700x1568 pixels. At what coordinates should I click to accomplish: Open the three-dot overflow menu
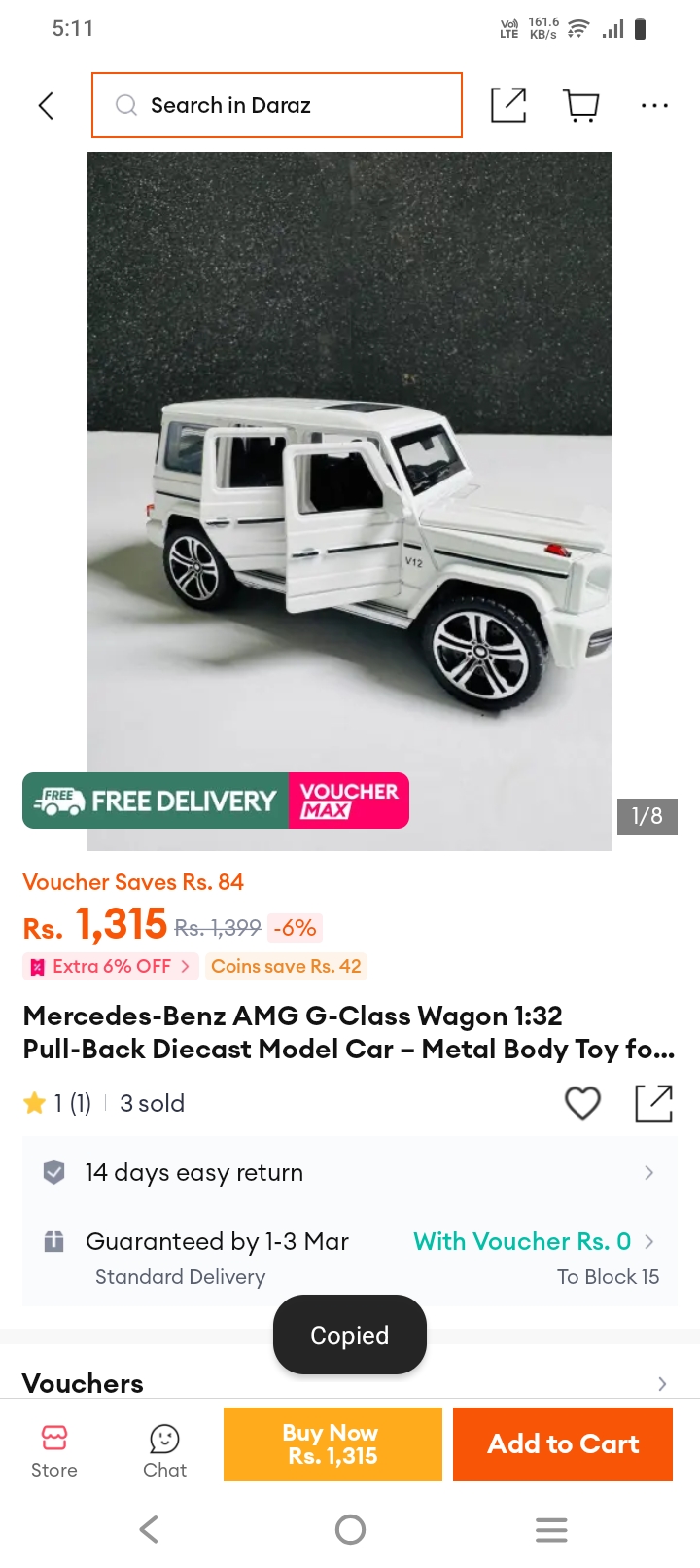pos(654,105)
